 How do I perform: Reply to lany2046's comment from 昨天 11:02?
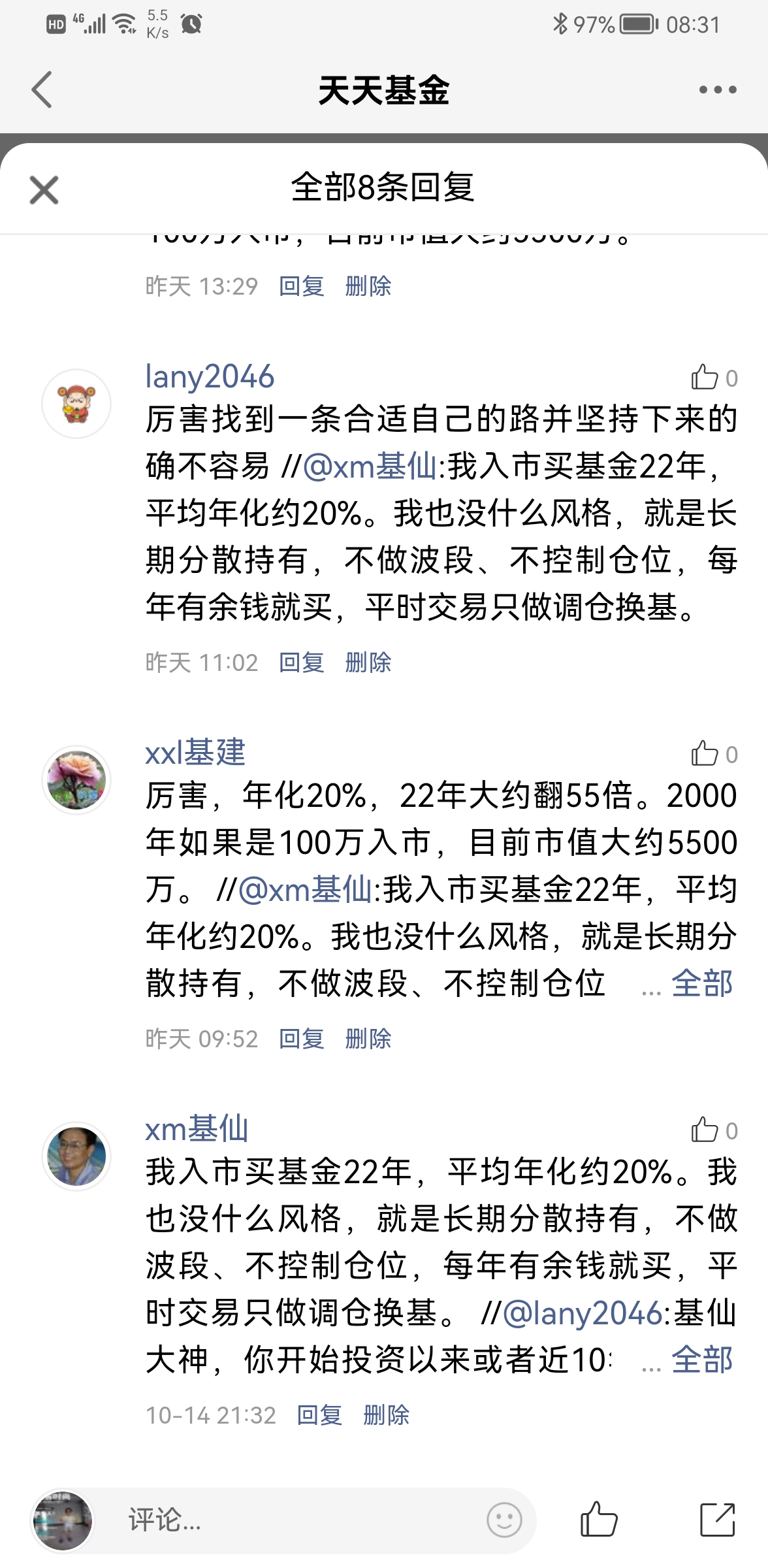click(x=301, y=662)
